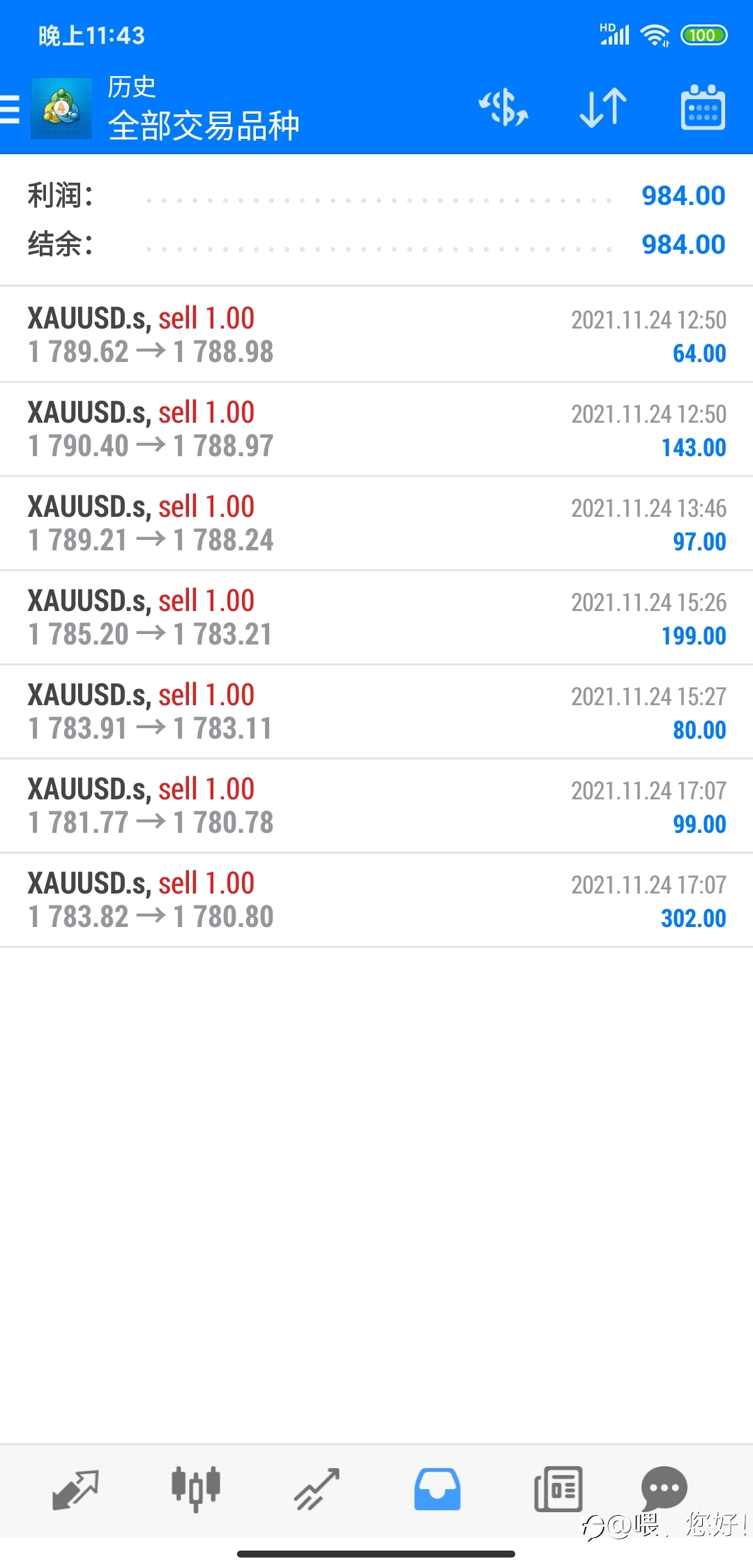Switch to the quotes arrows tab
Viewport: 753px width, 1568px height.
coord(75,1490)
